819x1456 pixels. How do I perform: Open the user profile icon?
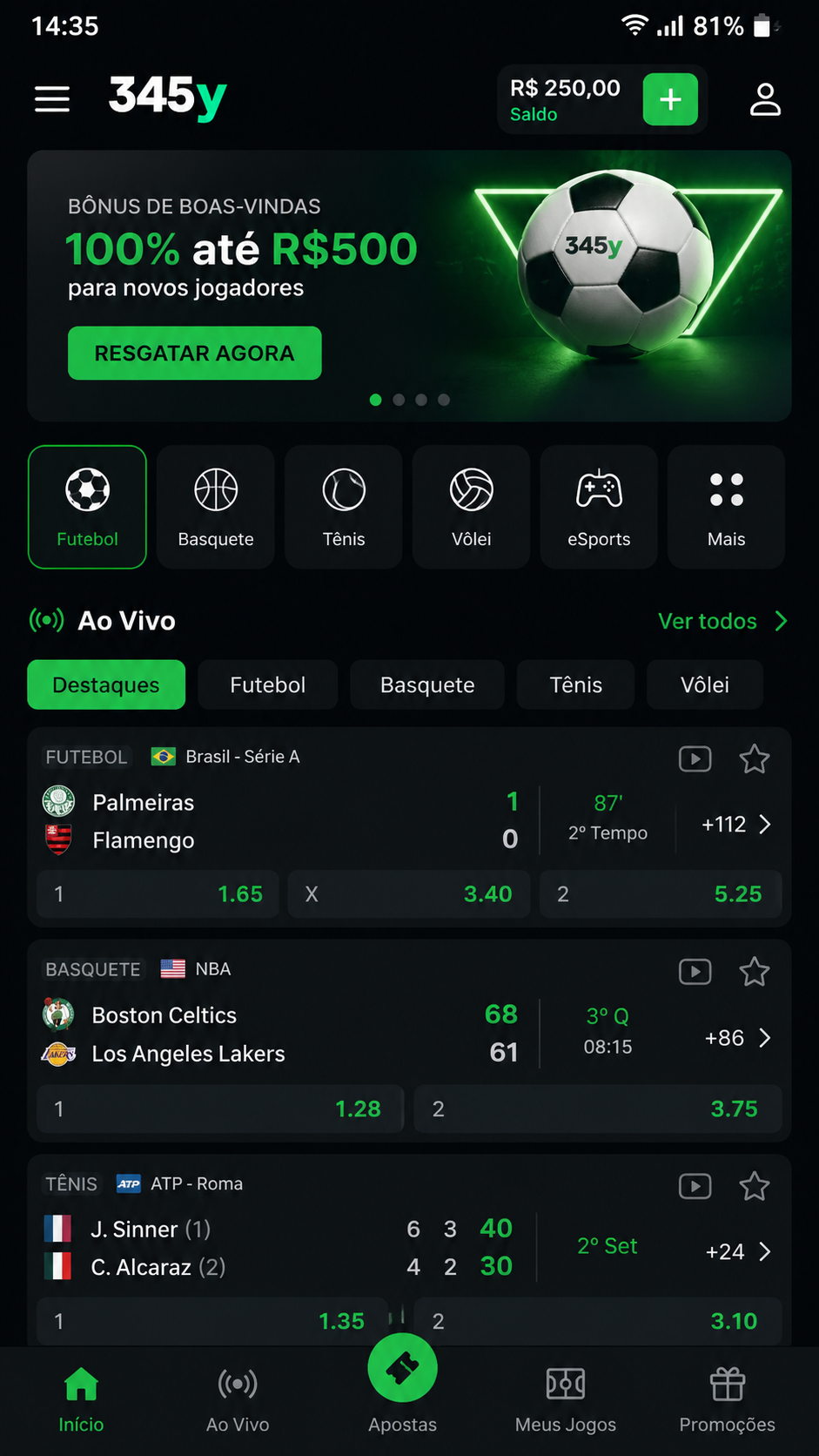coord(765,99)
